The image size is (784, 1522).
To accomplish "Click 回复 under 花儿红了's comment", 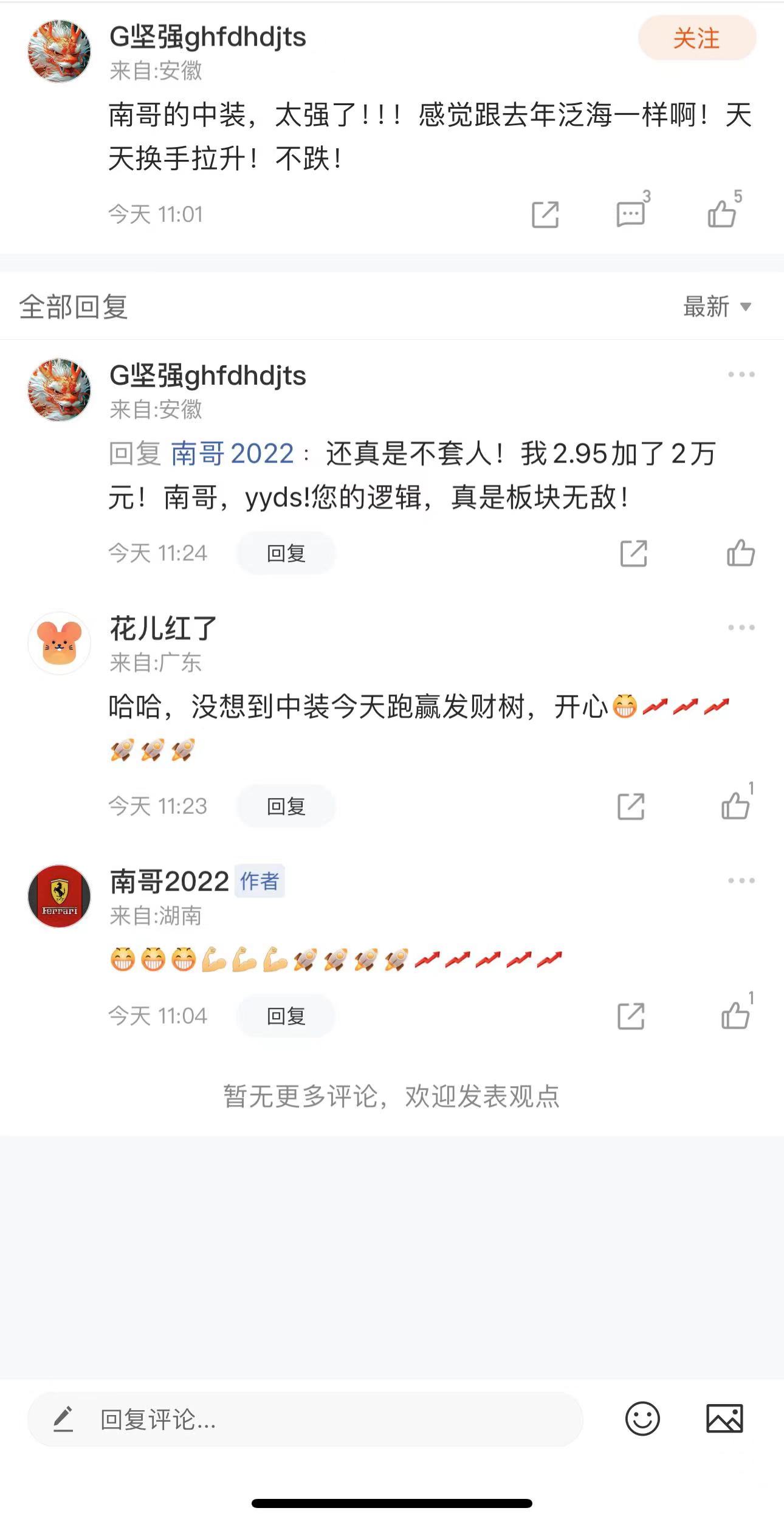I will 286,807.
